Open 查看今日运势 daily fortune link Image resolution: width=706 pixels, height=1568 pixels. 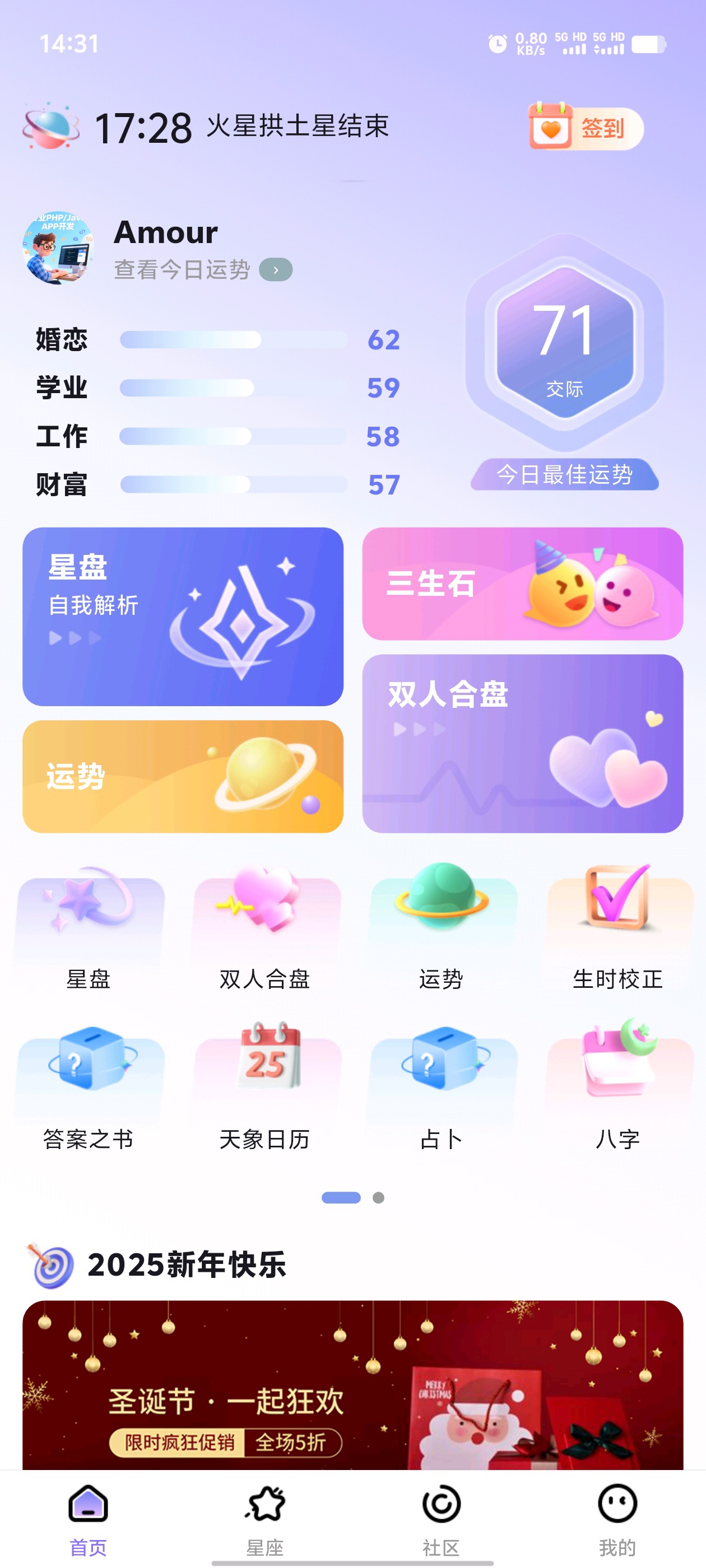click(202, 270)
